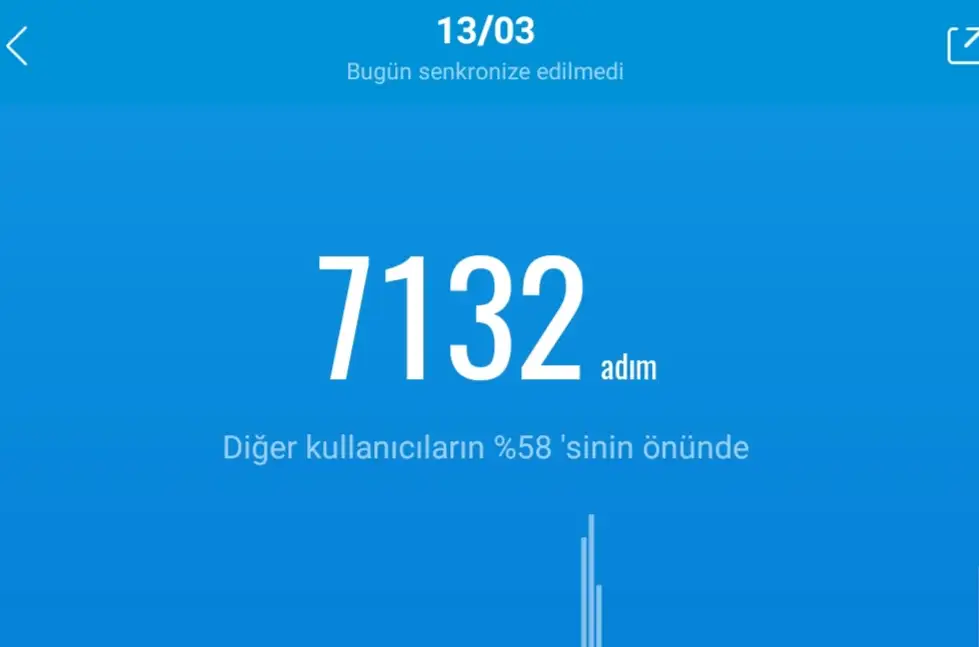Go back using the top-left arrow

pyautogui.click(x=18, y=46)
